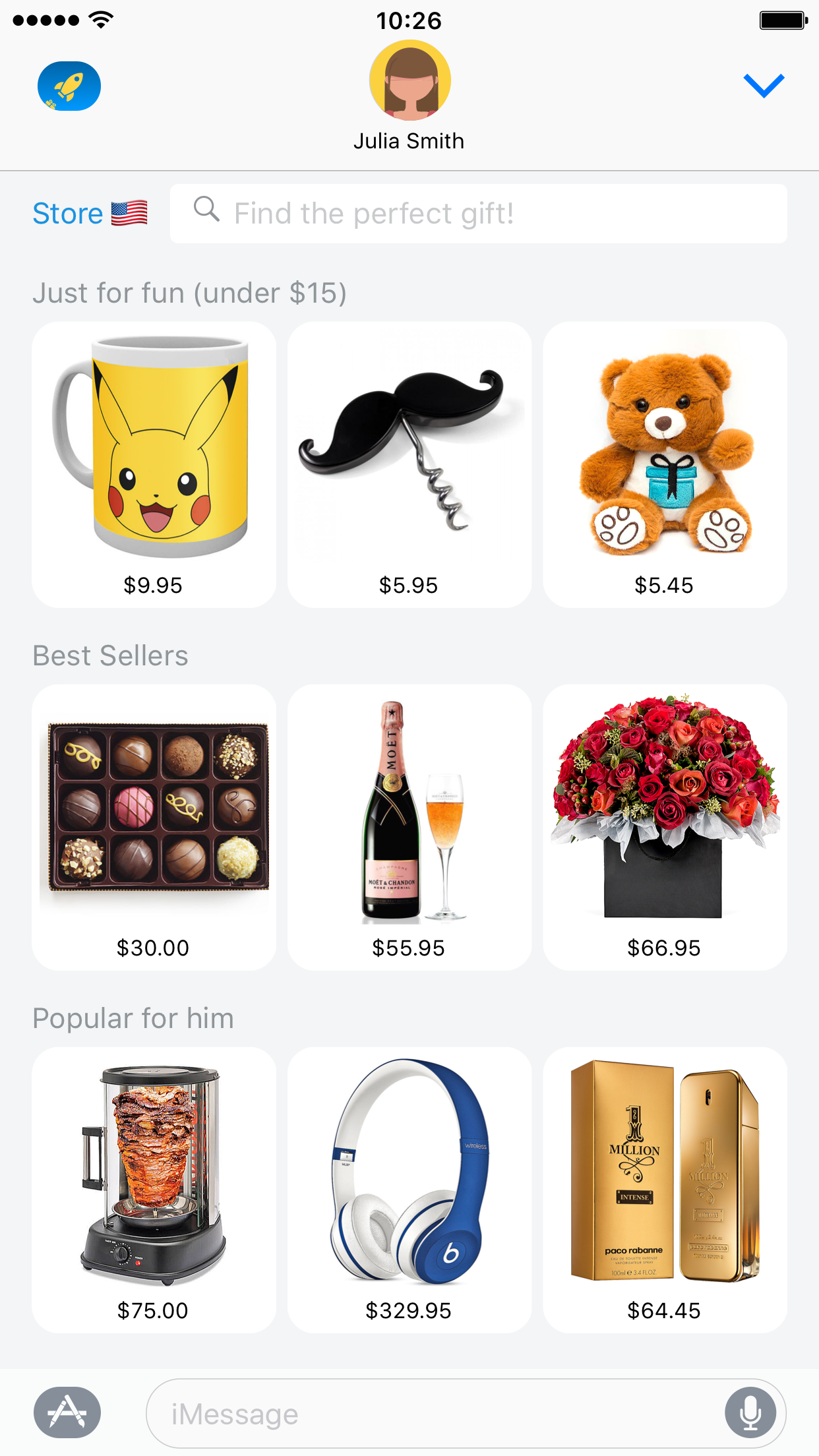Tap Julia Smith's profile avatar
Image resolution: width=819 pixels, height=1456 pixels.
(409, 79)
